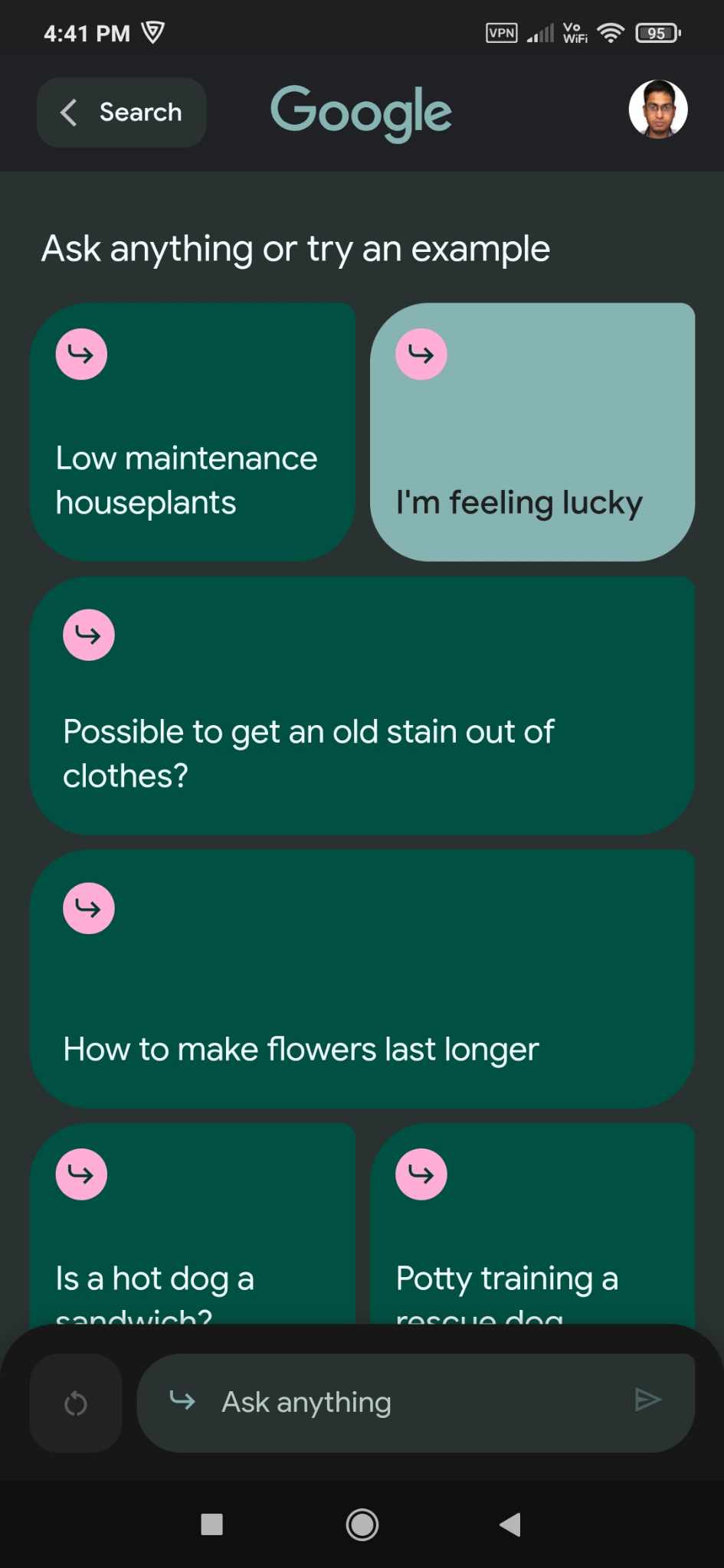Tap the send arrow icon

click(647, 1400)
